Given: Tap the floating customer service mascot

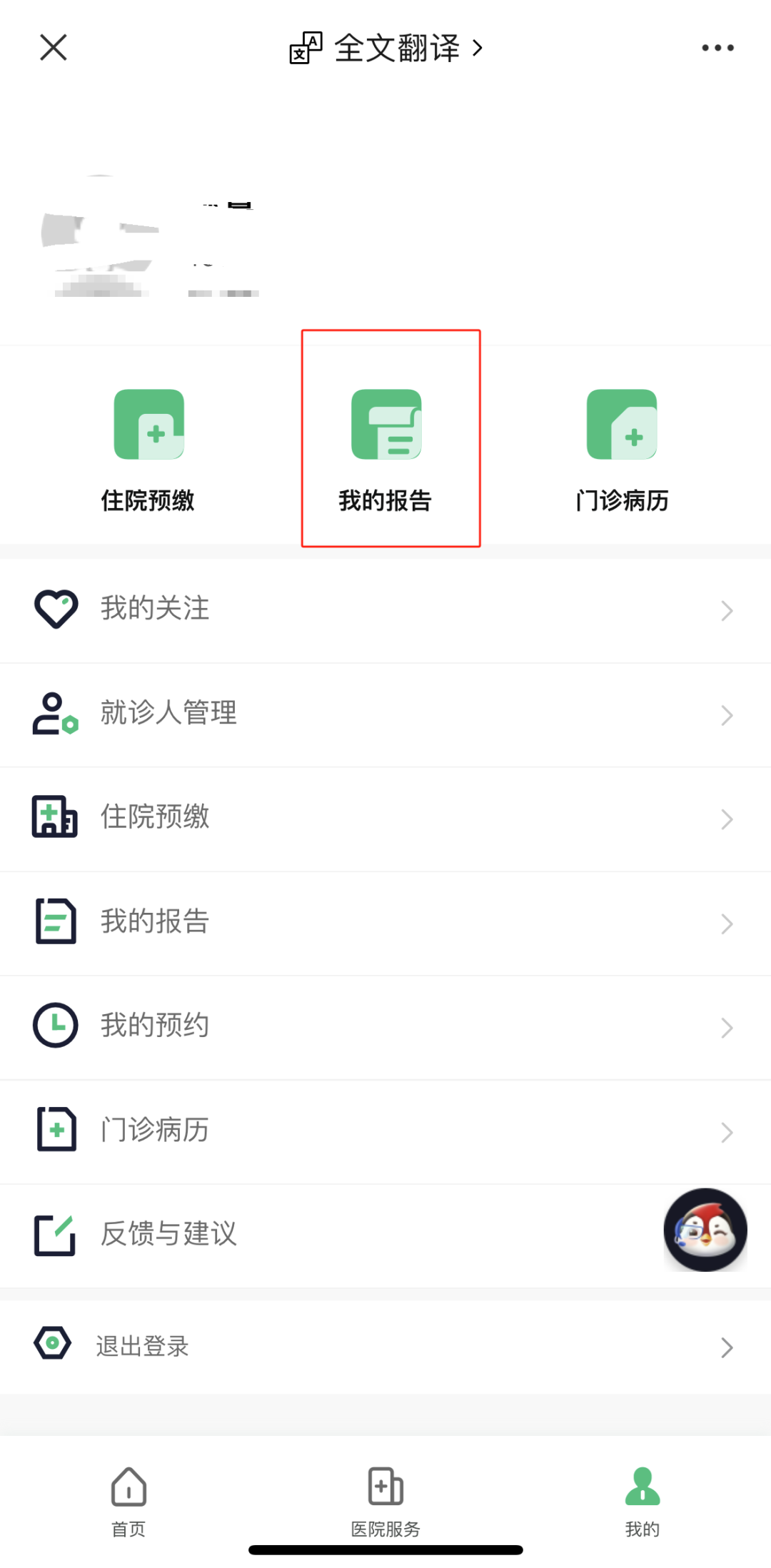Looking at the screenshot, I should (x=705, y=1229).
